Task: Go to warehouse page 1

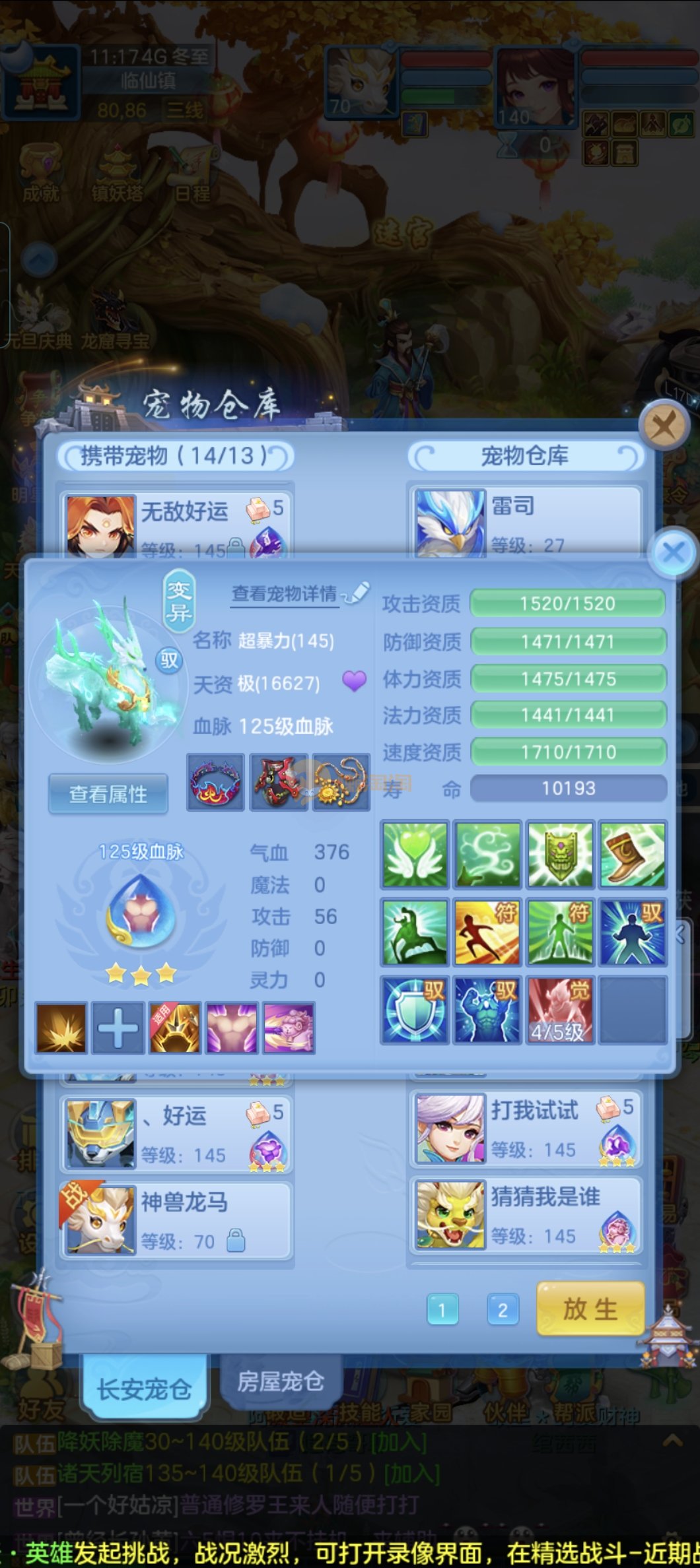Action: coord(442,1310)
